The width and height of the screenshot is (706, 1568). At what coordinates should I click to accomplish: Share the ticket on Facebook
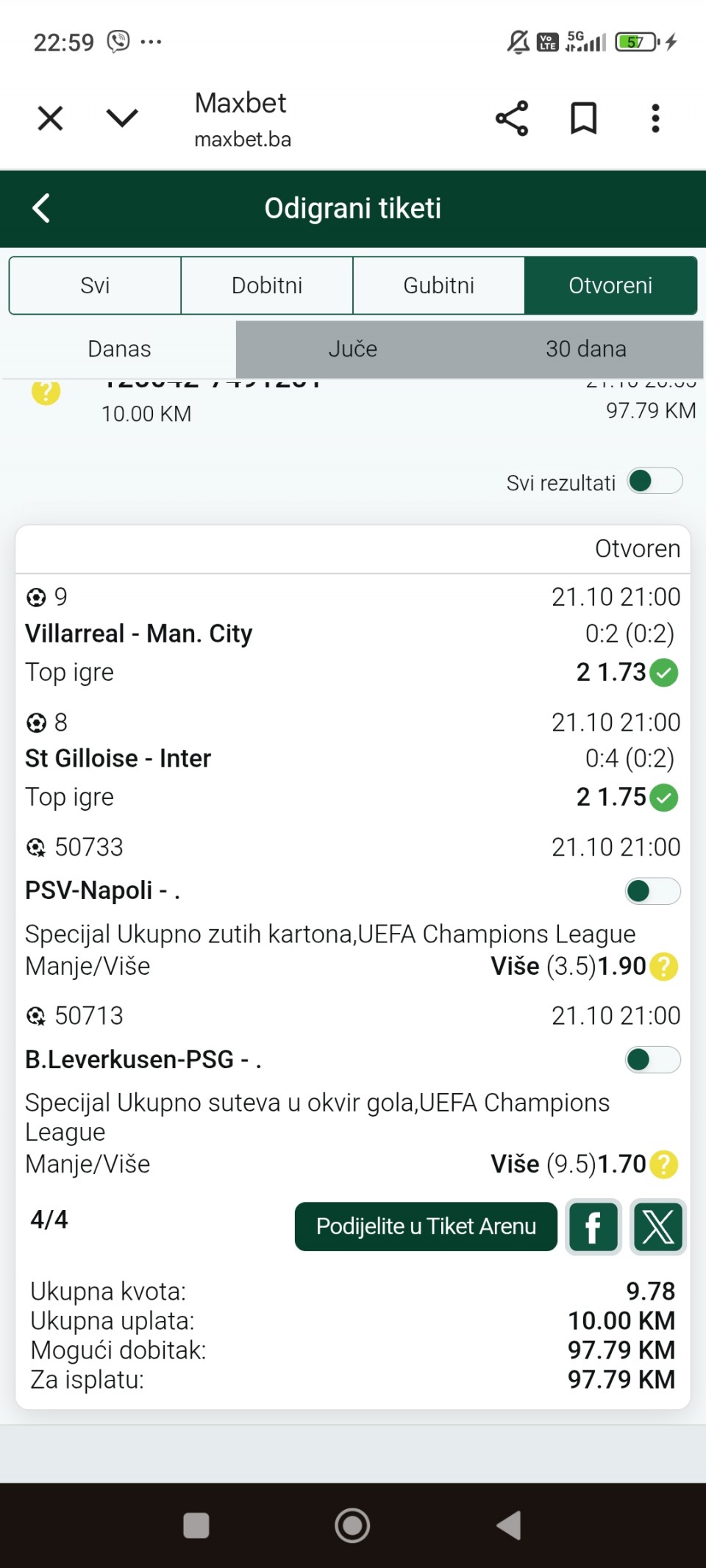point(593,1227)
